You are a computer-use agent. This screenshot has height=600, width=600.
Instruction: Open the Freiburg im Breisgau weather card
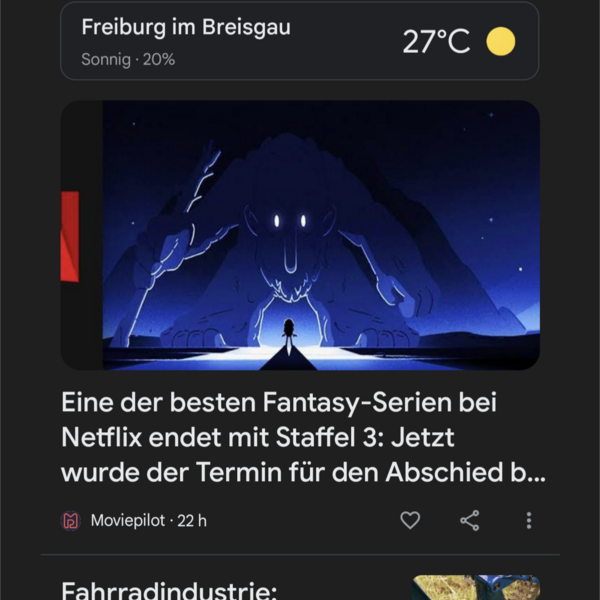299,42
